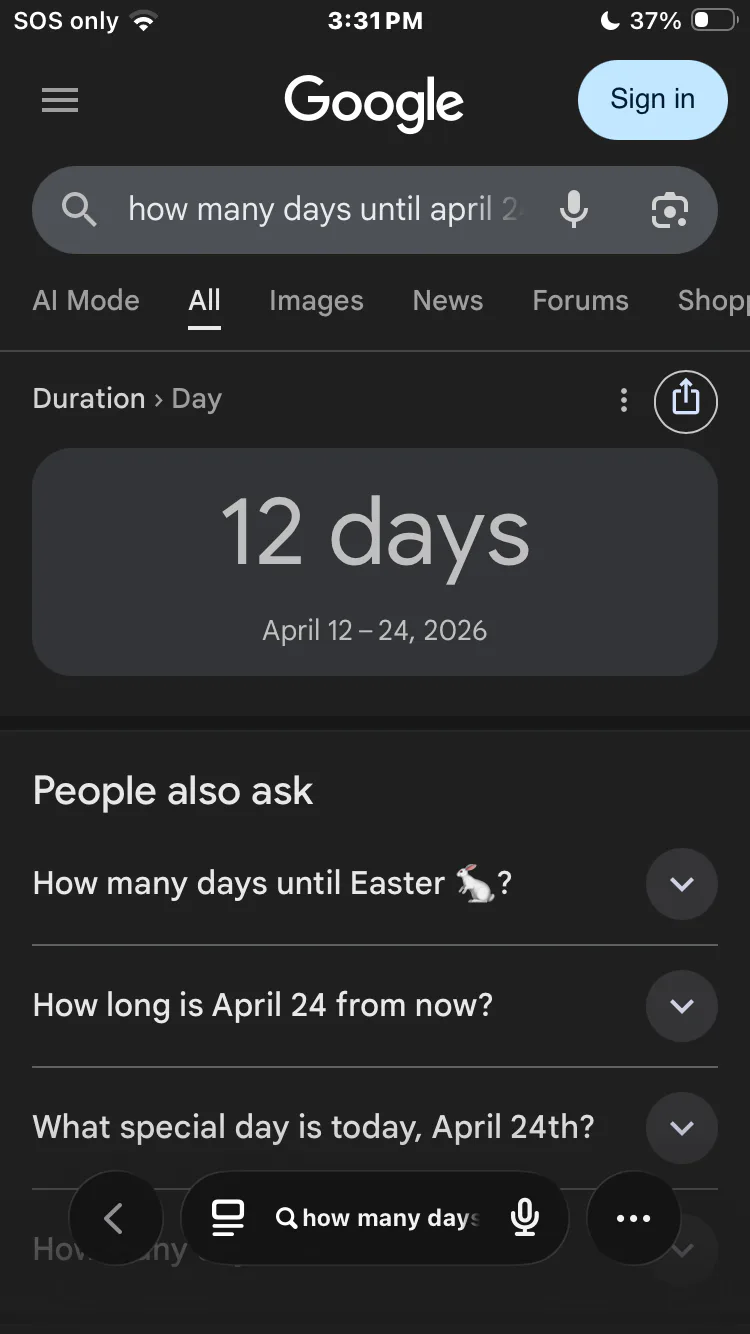This screenshot has width=750, height=1334.
Task: Open the News tab
Action: click(x=448, y=301)
